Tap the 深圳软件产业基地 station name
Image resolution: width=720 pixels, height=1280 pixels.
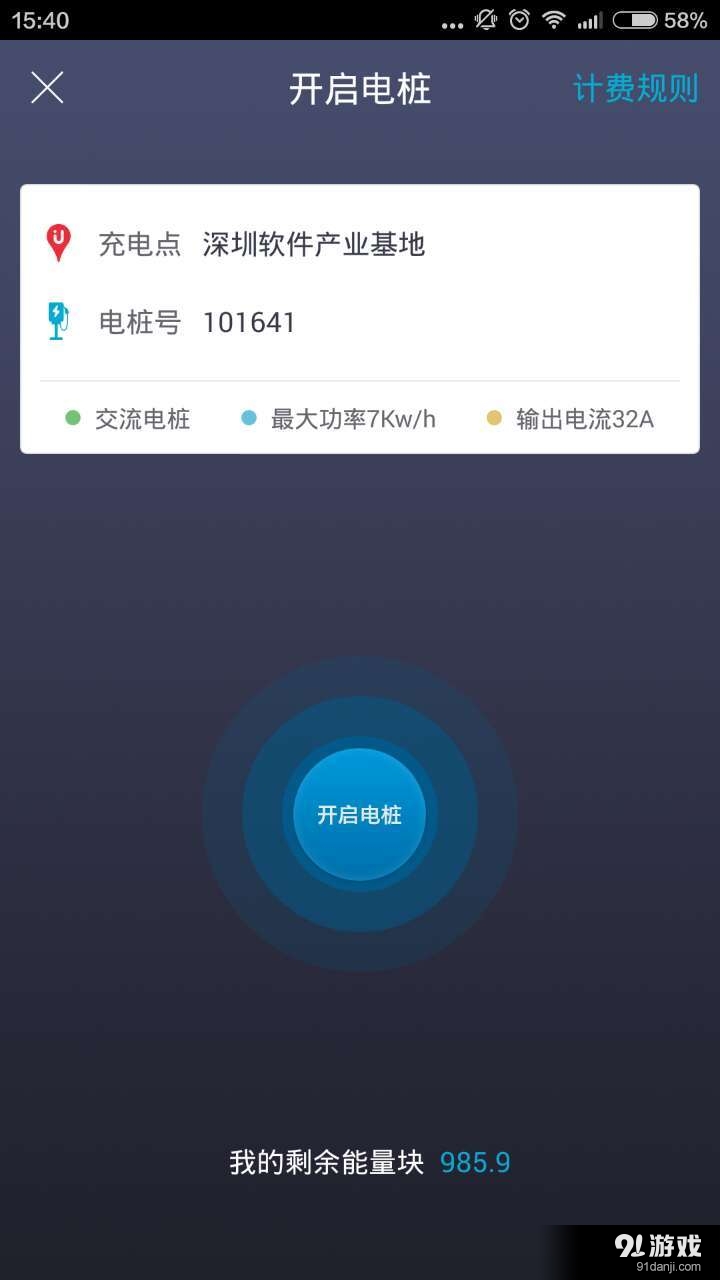(316, 243)
